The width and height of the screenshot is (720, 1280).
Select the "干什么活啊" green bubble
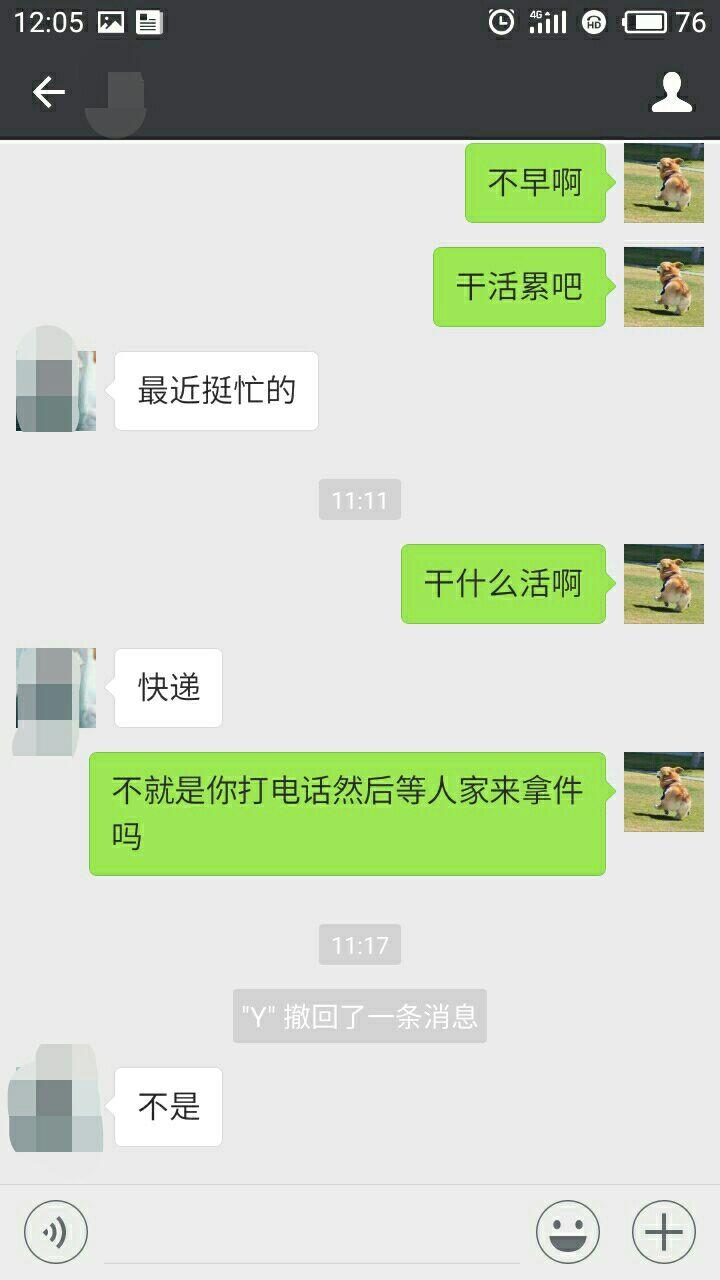point(503,583)
